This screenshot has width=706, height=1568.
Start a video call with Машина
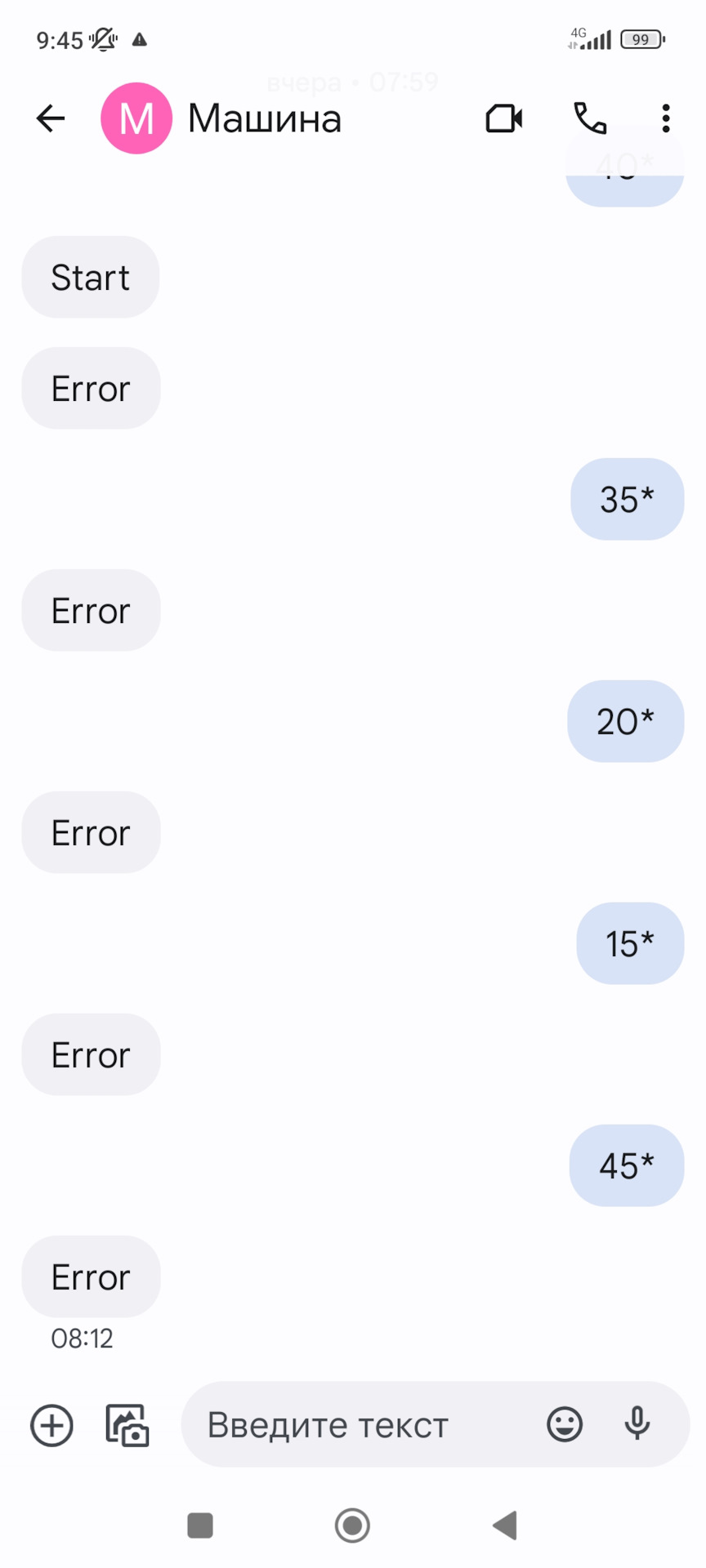[504, 118]
